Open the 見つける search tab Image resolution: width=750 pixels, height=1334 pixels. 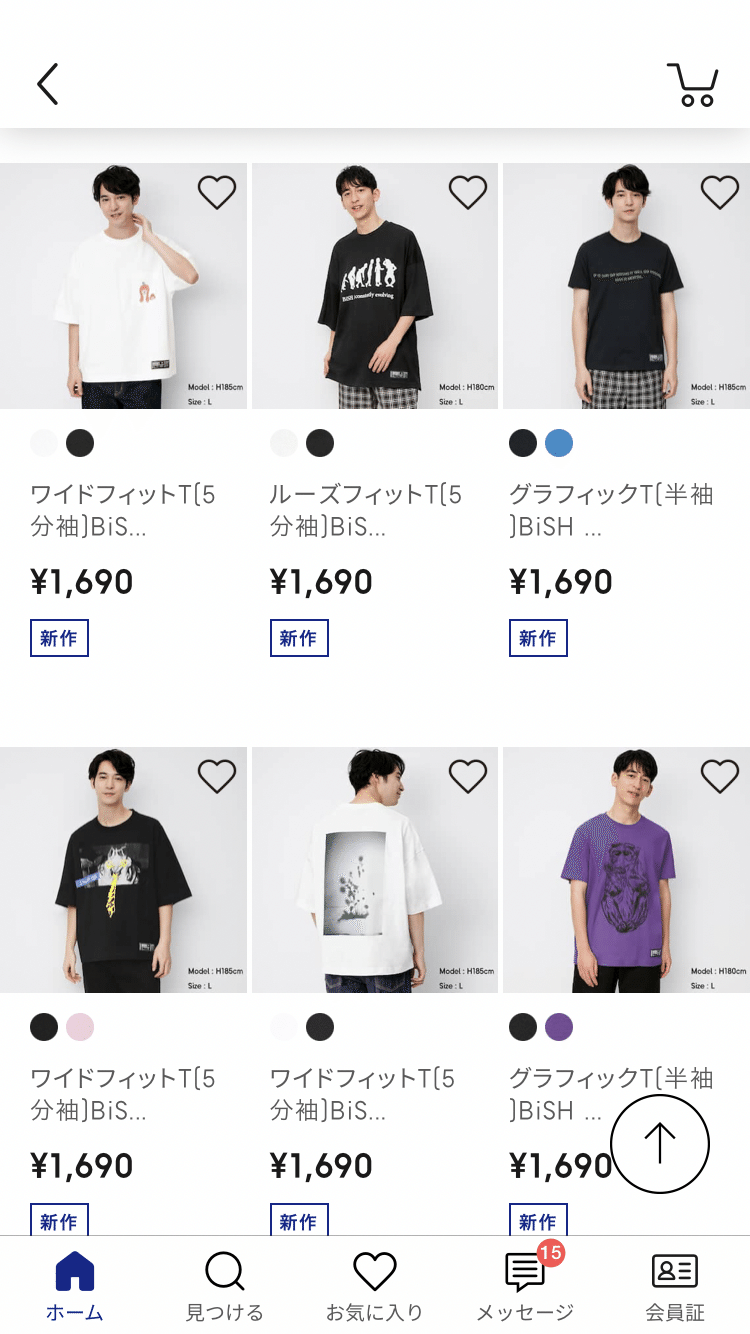(x=224, y=1285)
